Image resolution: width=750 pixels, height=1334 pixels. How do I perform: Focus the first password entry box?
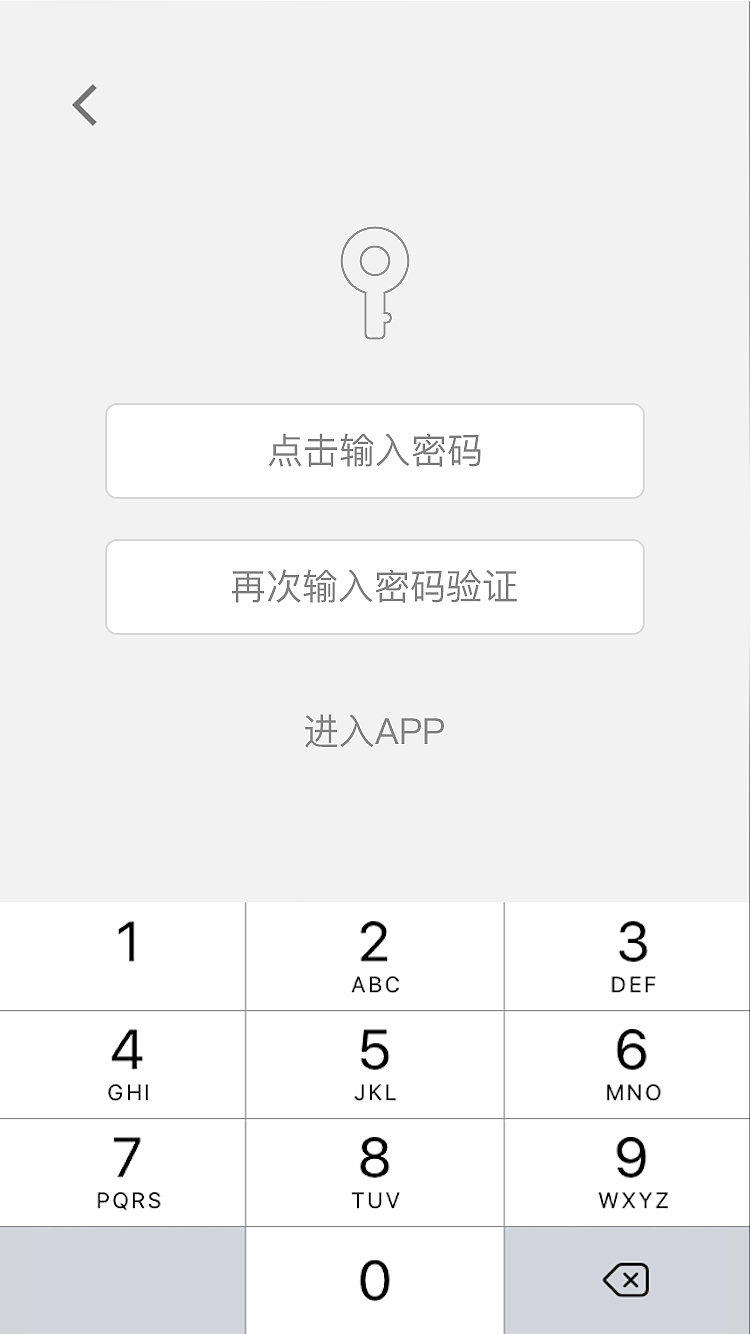point(375,451)
